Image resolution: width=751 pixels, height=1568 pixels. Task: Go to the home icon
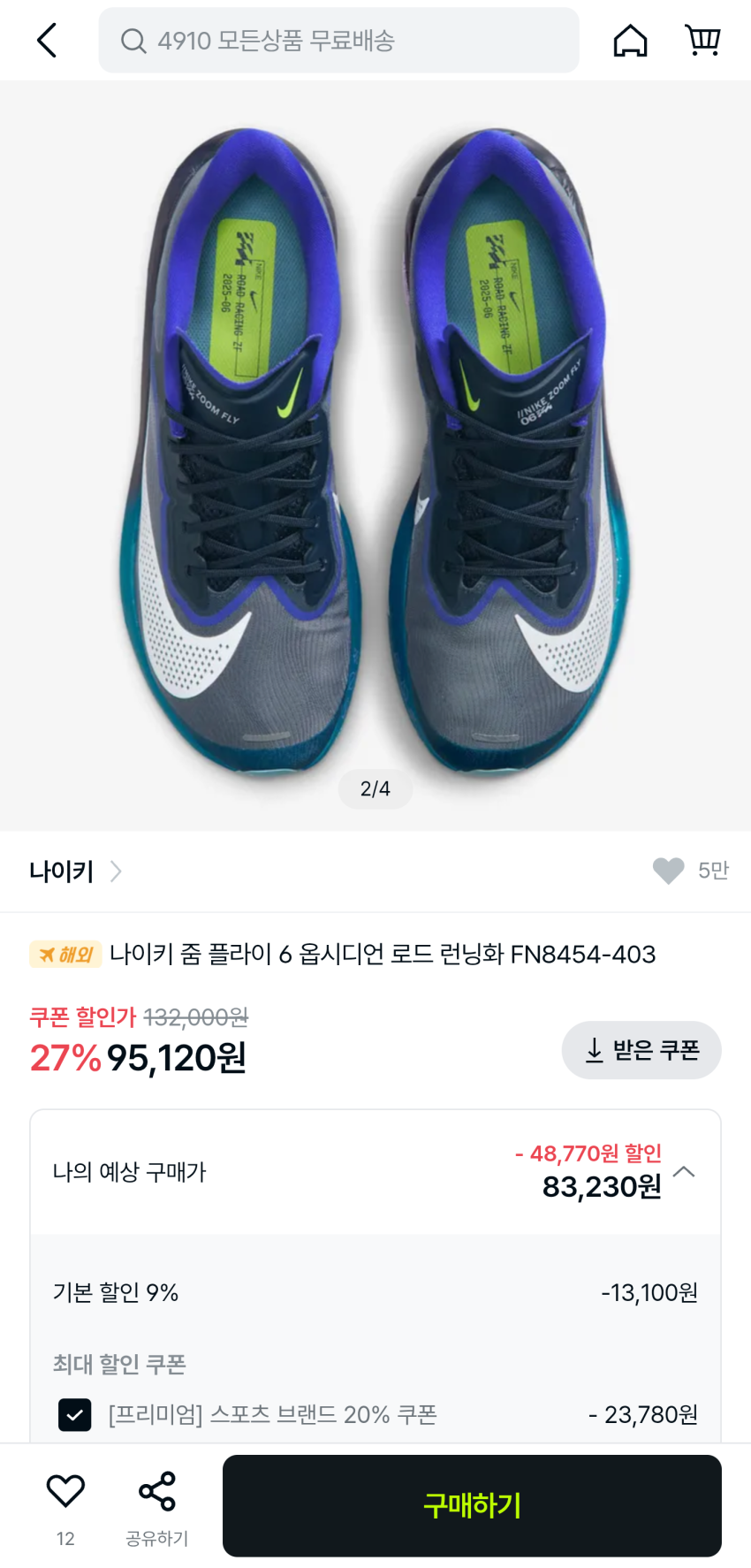[x=630, y=41]
